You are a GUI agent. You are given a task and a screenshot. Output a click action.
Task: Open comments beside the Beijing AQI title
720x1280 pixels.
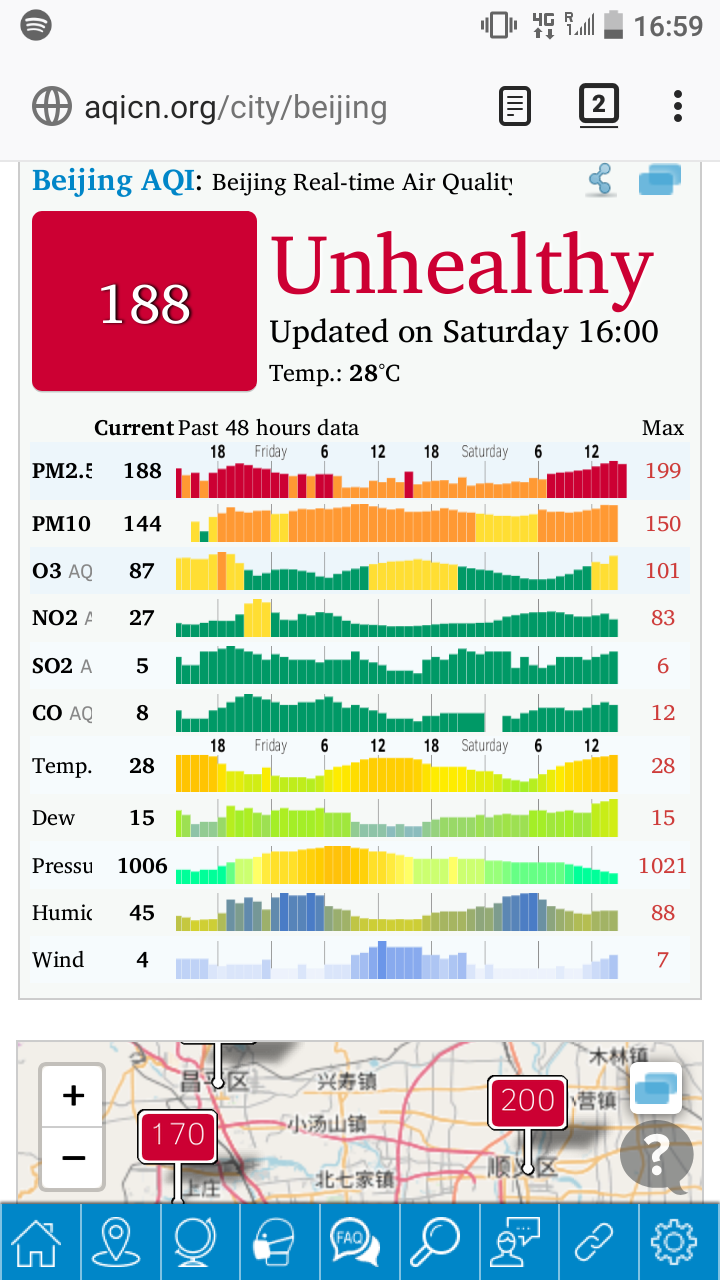pos(659,181)
